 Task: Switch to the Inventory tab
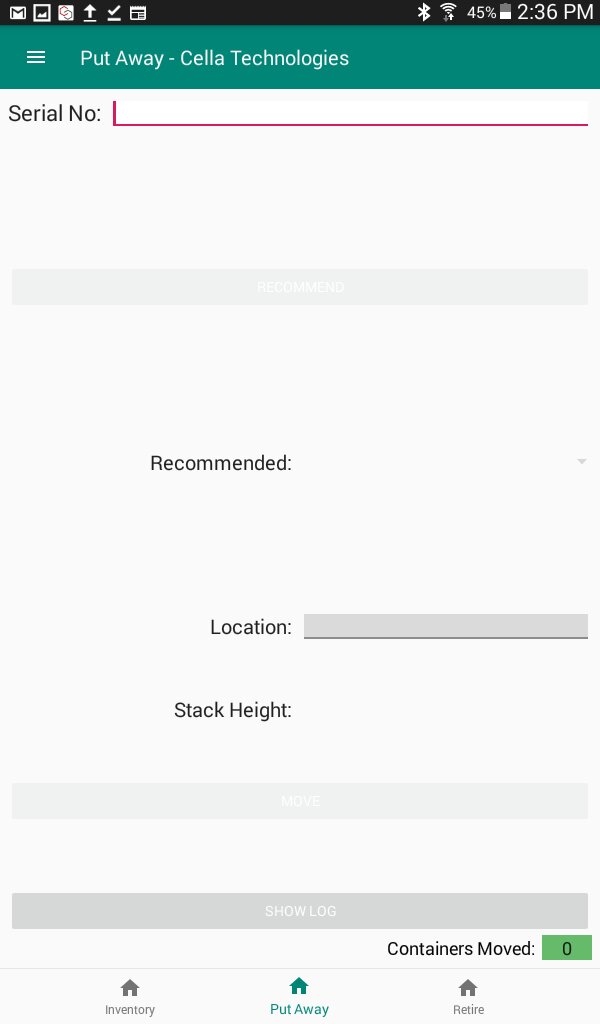[x=130, y=997]
